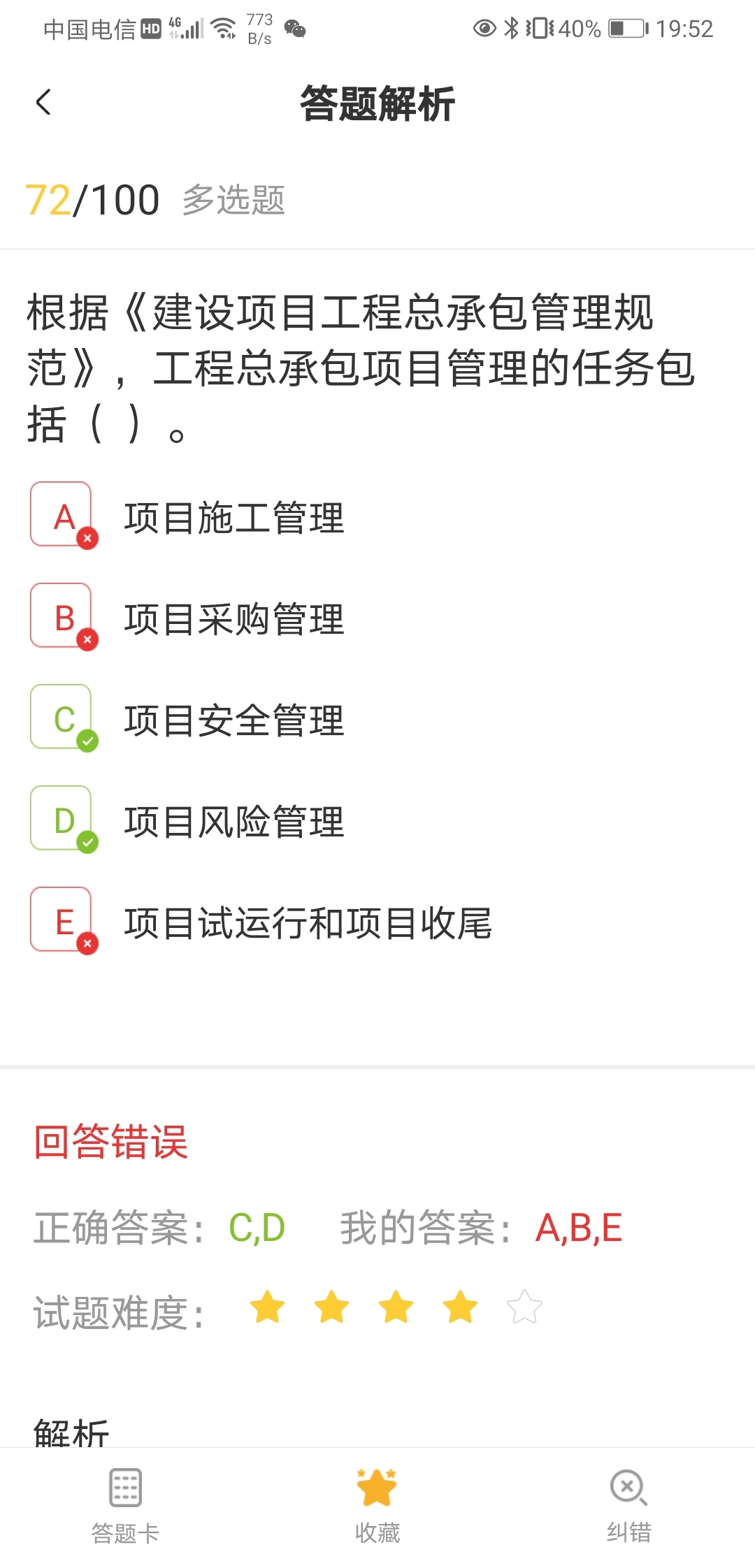Select option E 项目试运行和项目收尾
The width and height of the screenshot is (755, 1568).
click(261, 922)
